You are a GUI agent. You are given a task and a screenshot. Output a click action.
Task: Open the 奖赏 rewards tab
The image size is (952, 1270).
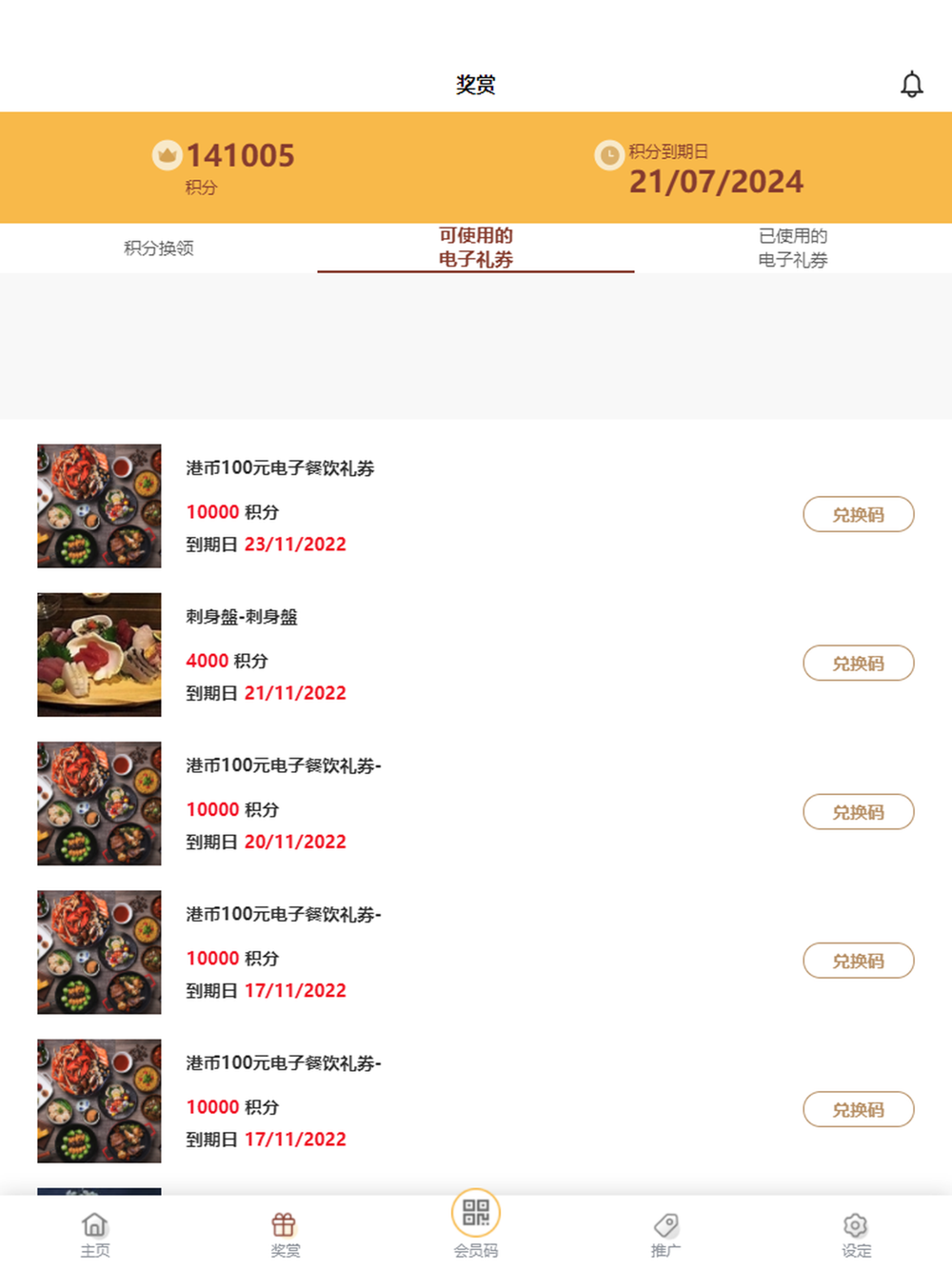click(285, 1235)
